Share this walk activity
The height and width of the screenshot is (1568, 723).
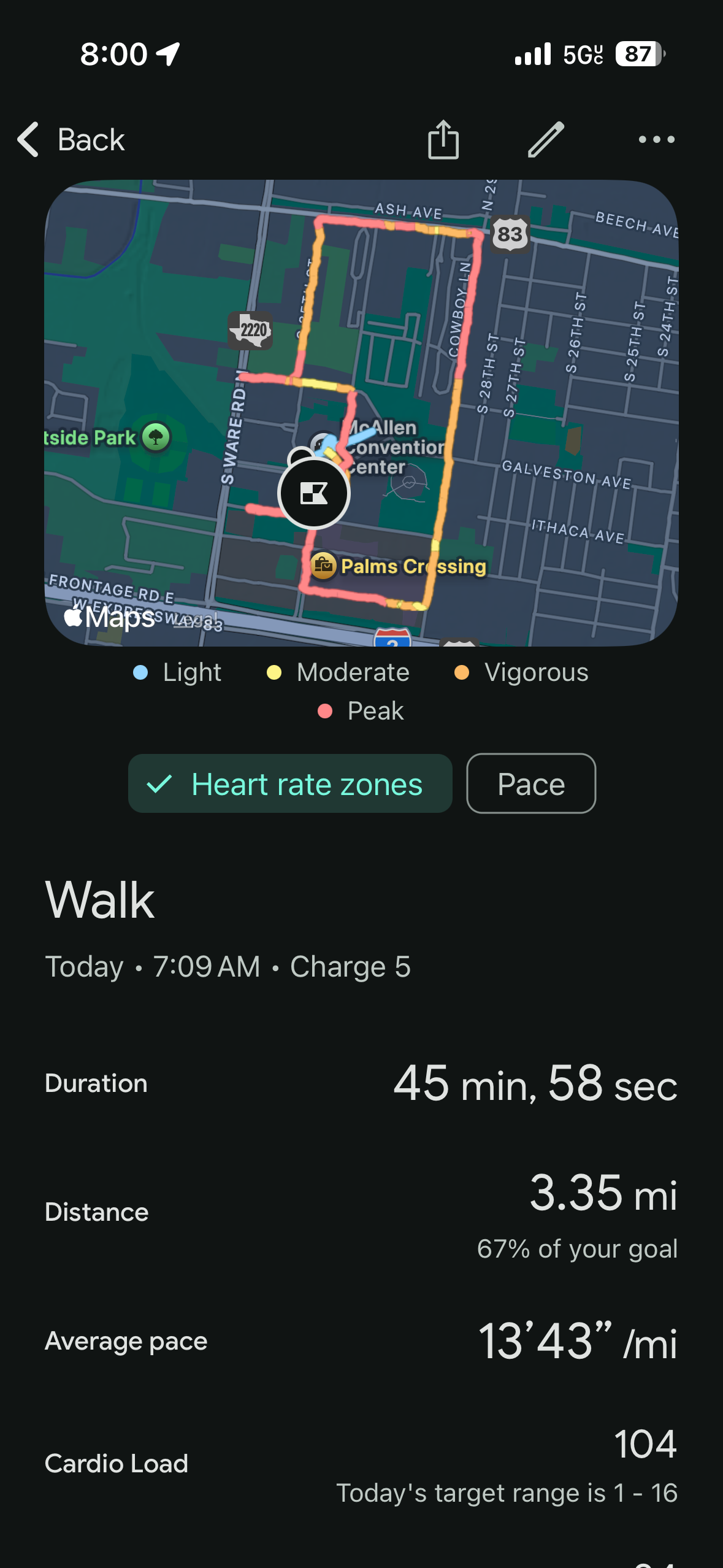pos(443,140)
